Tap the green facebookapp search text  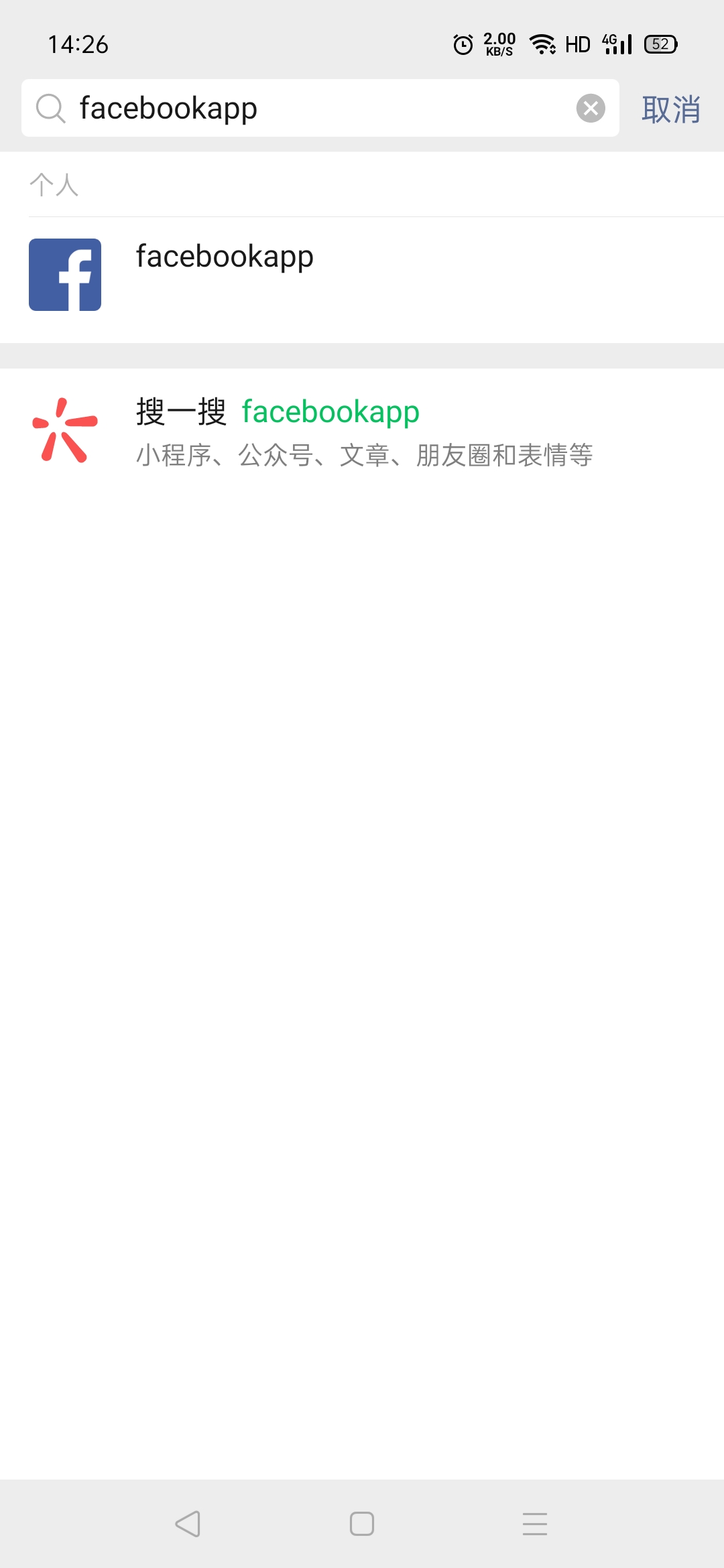[332, 413]
